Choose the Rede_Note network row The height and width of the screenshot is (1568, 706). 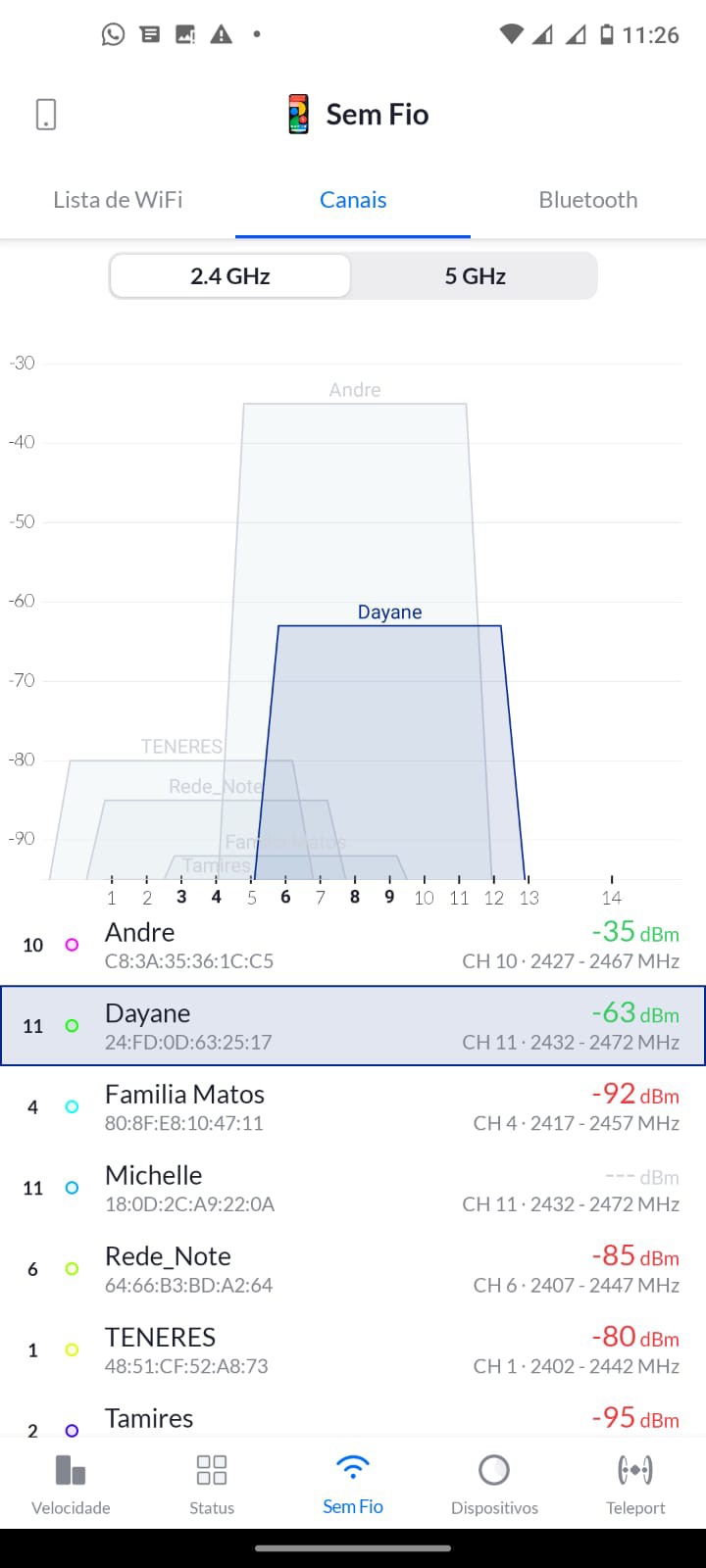click(x=353, y=1269)
